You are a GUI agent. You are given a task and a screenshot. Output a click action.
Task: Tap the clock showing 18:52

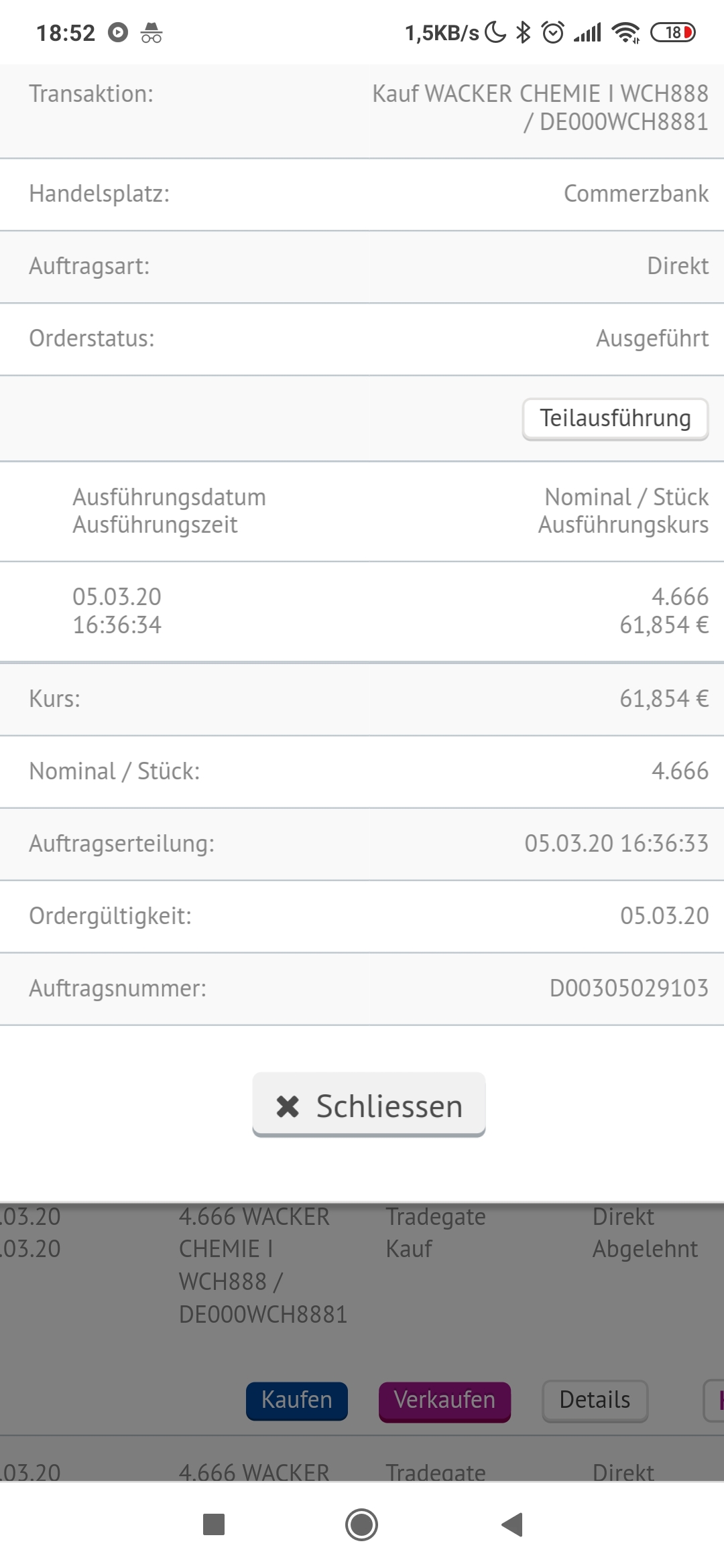(x=67, y=32)
